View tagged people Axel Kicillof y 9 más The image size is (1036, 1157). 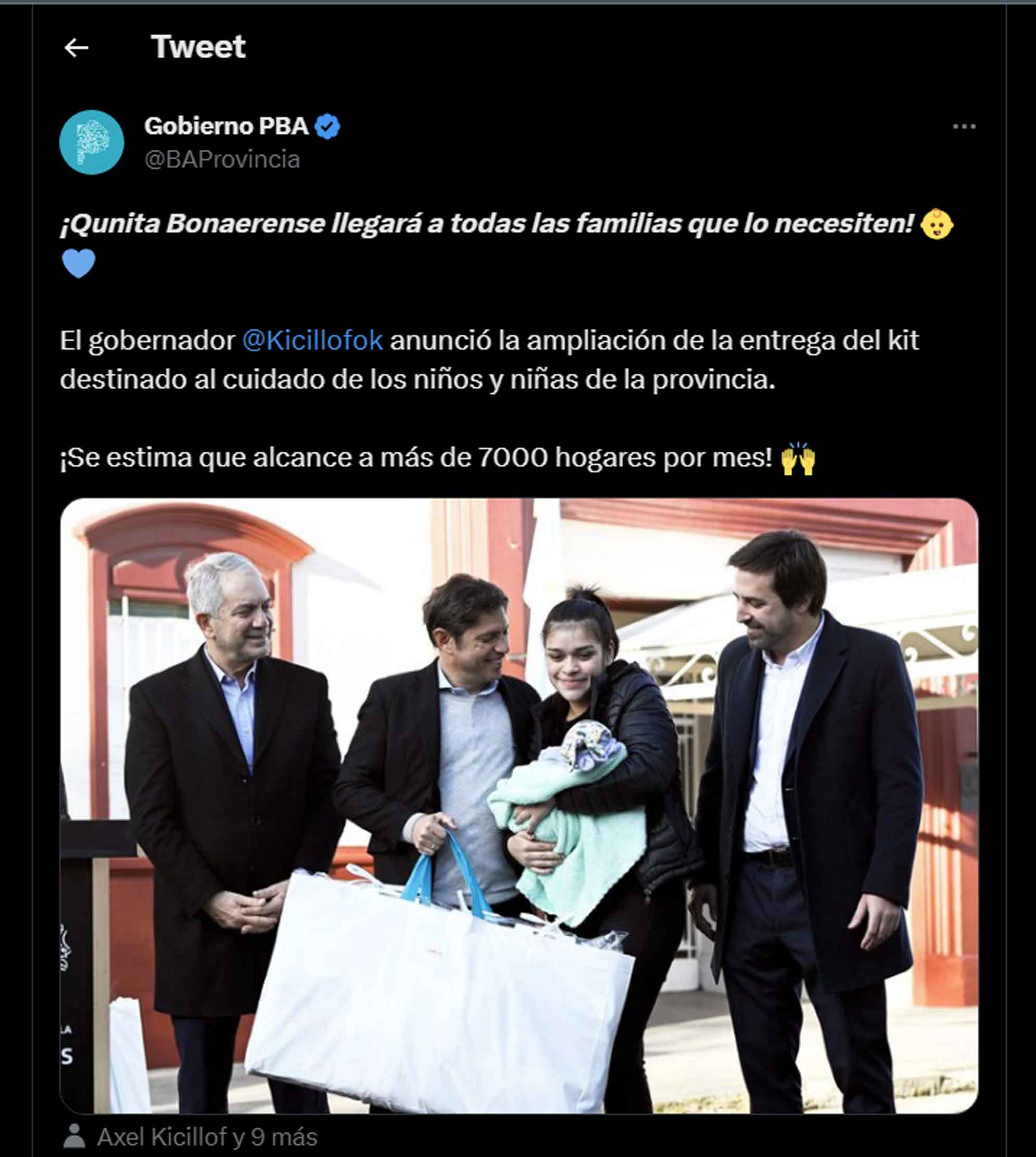(x=206, y=1137)
